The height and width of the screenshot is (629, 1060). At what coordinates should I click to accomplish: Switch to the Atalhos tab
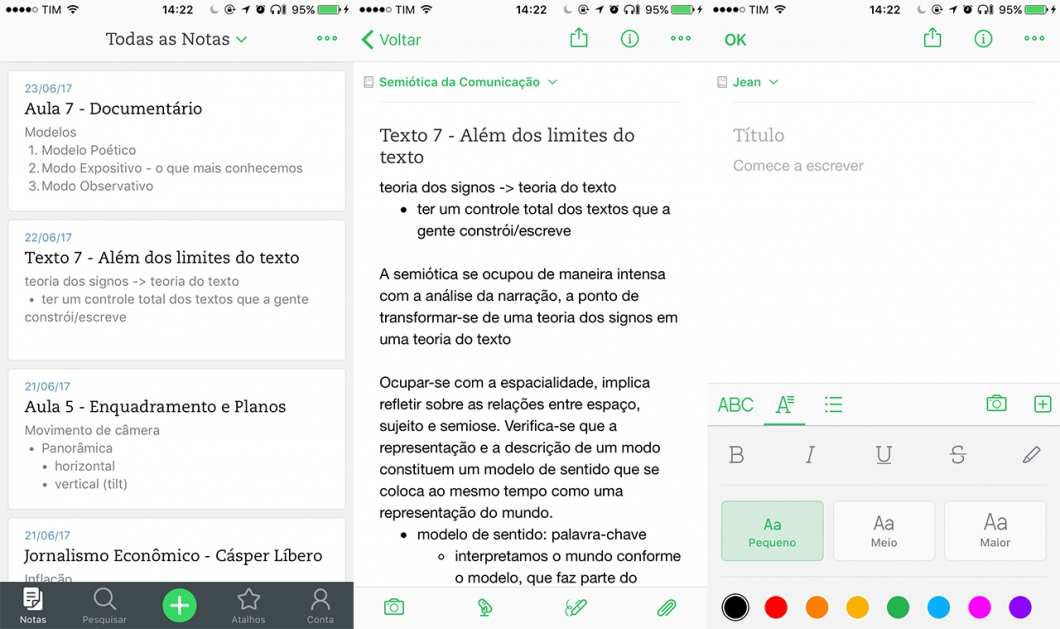coord(248,605)
